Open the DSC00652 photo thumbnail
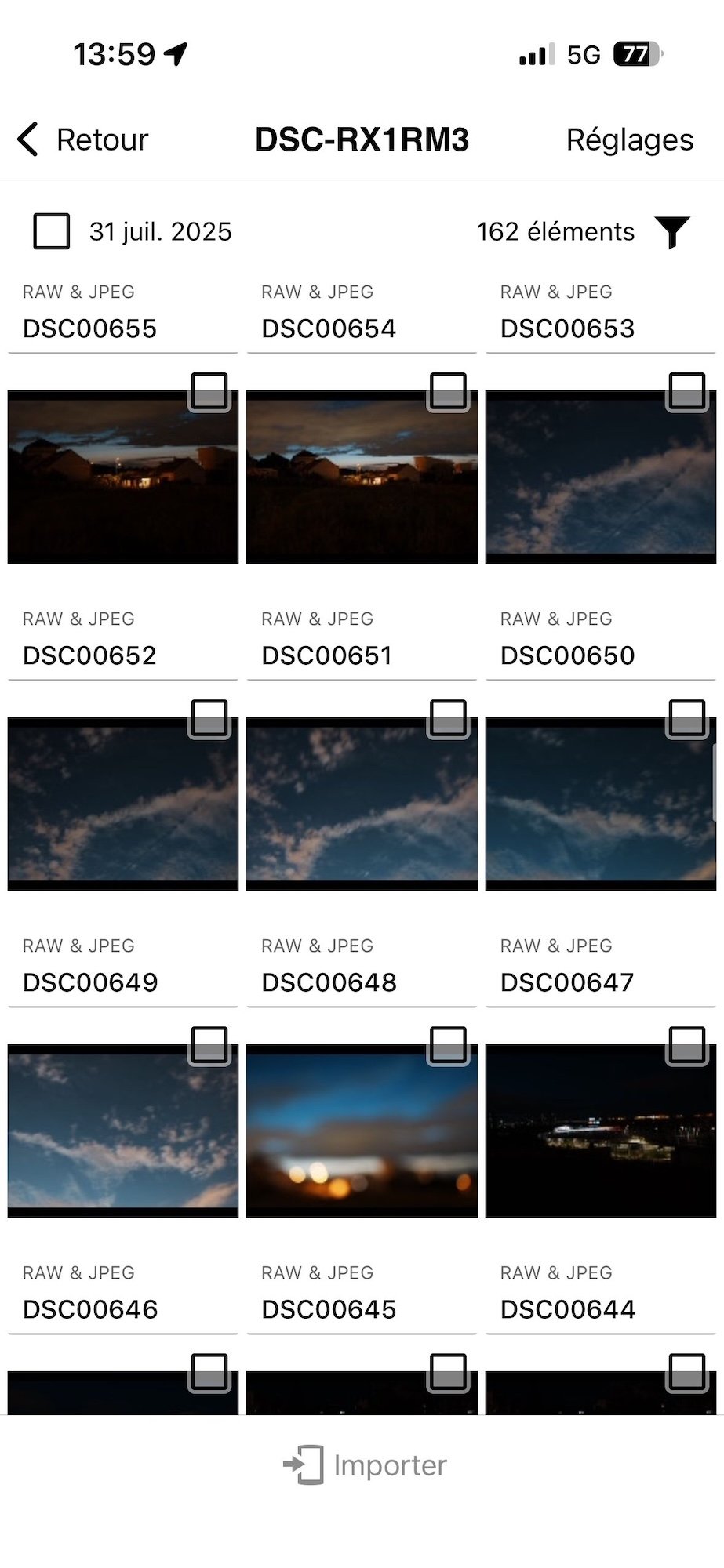Viewport: 724px width, 1568px height. (123, 804)
